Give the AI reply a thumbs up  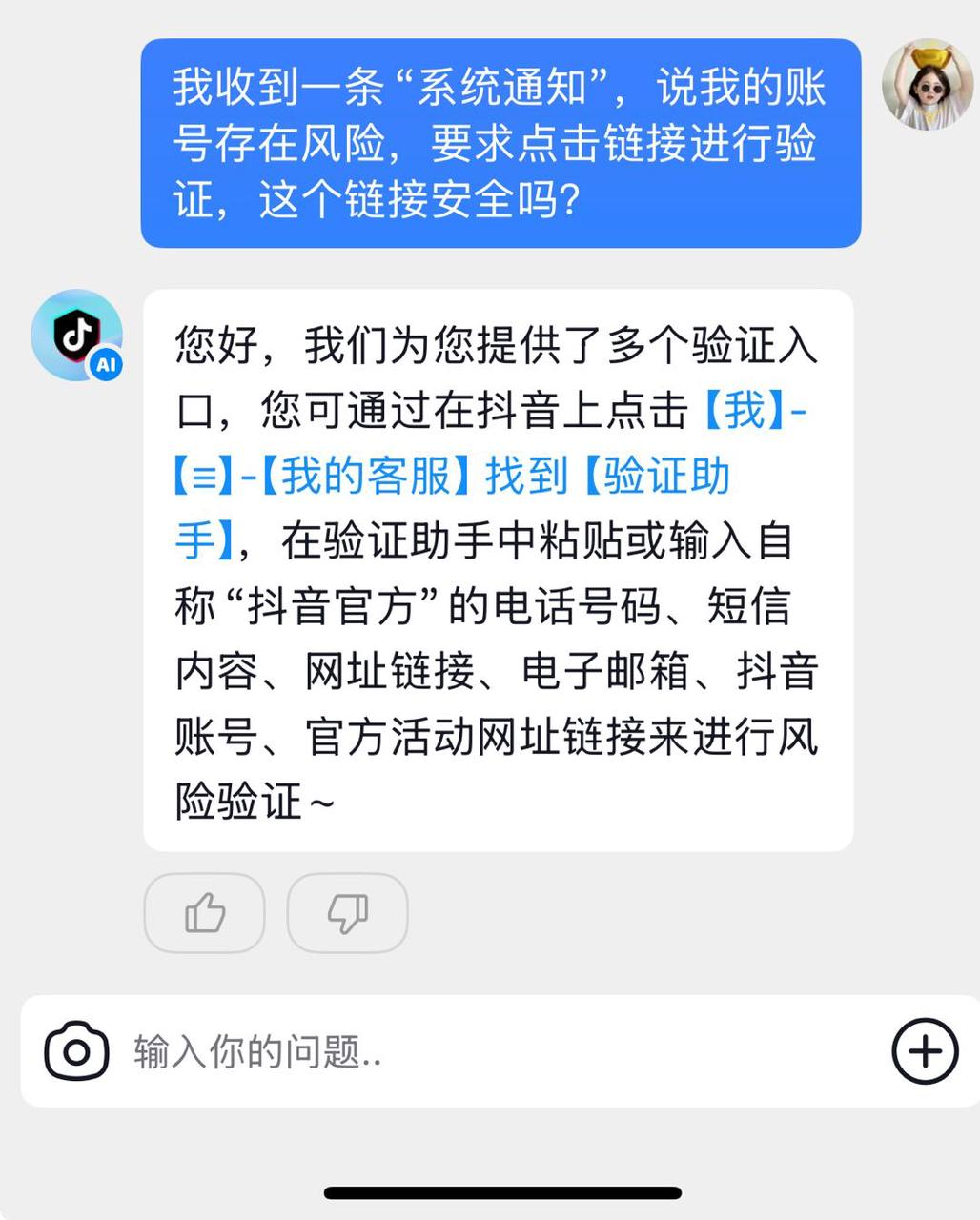click(x=204, y=913)
